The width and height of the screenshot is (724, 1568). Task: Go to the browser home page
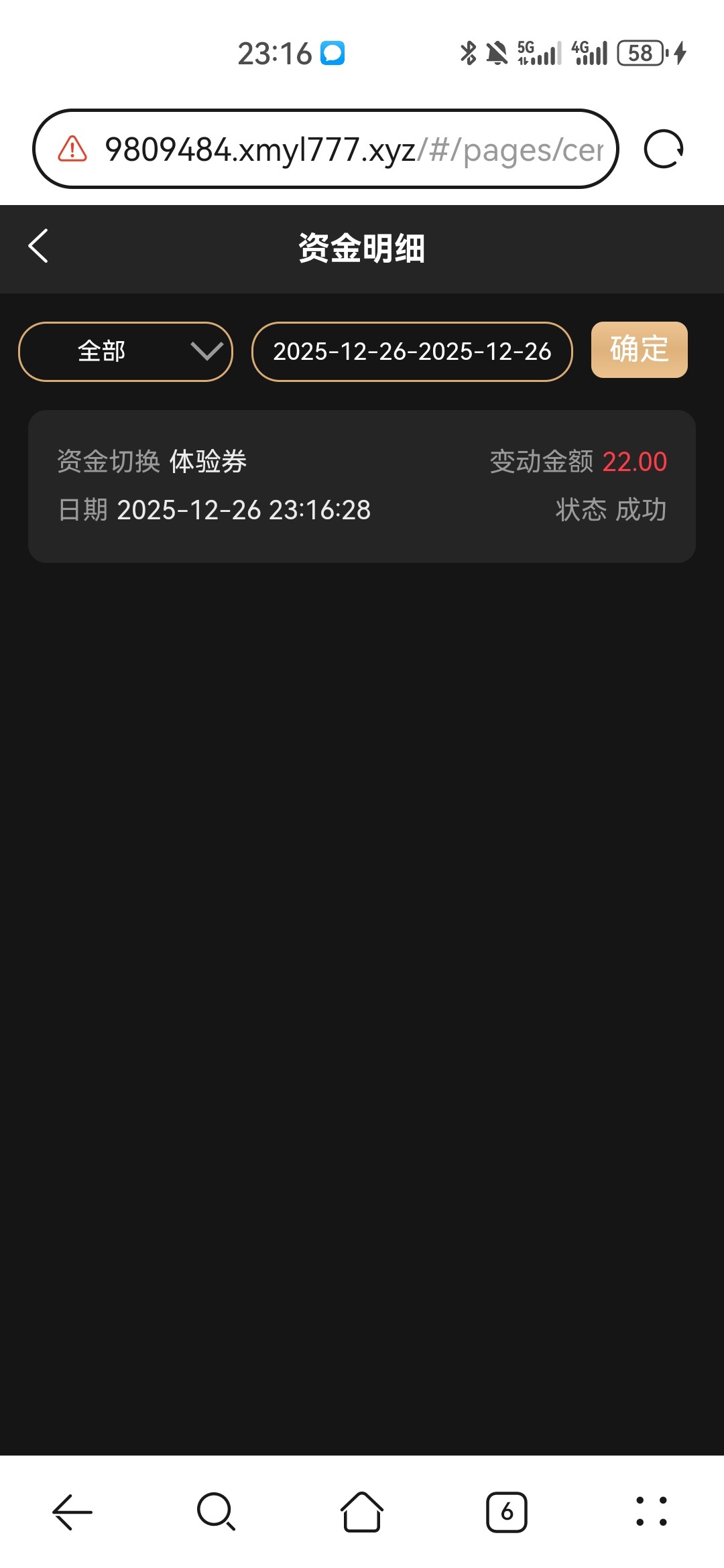coord(362,1512)
